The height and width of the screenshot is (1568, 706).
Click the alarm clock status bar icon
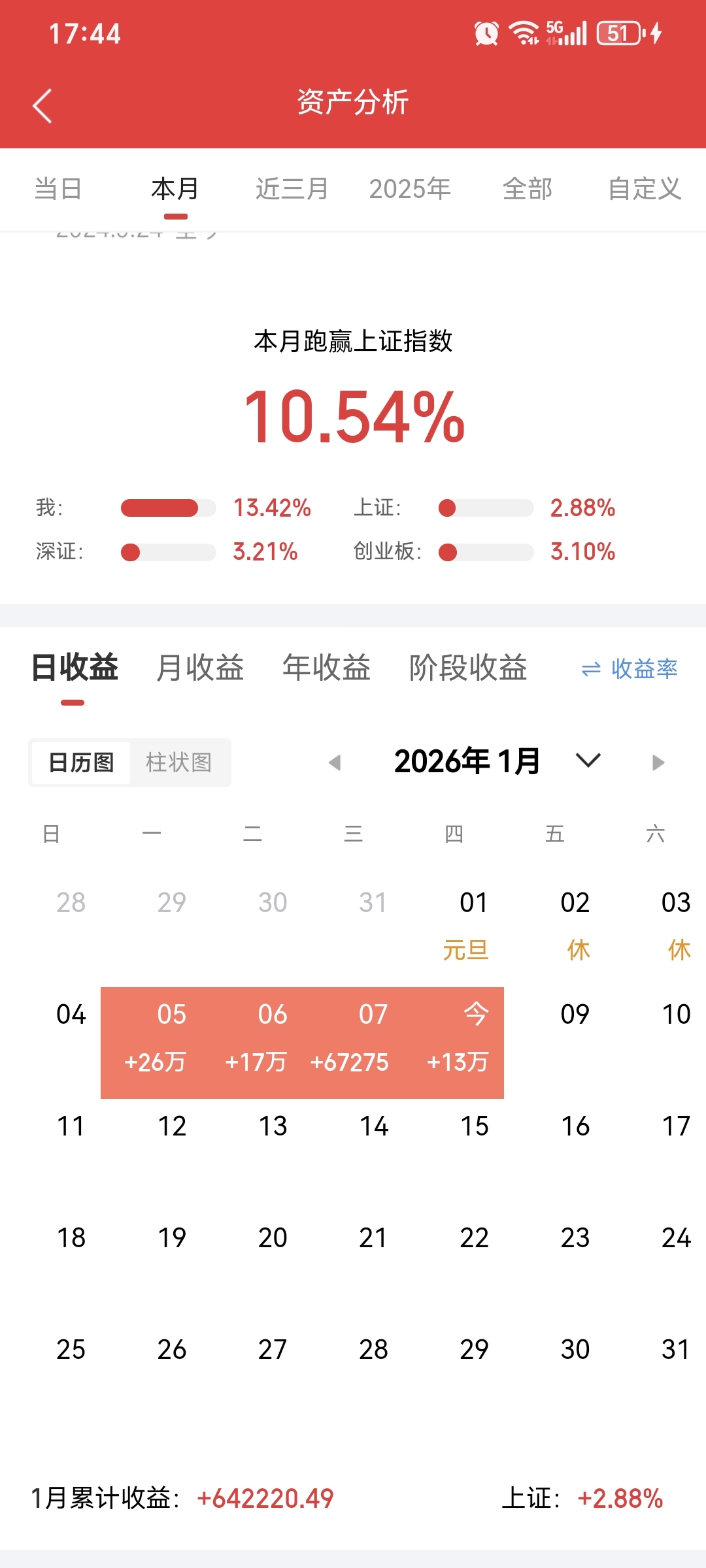click(x=486, y=33)
